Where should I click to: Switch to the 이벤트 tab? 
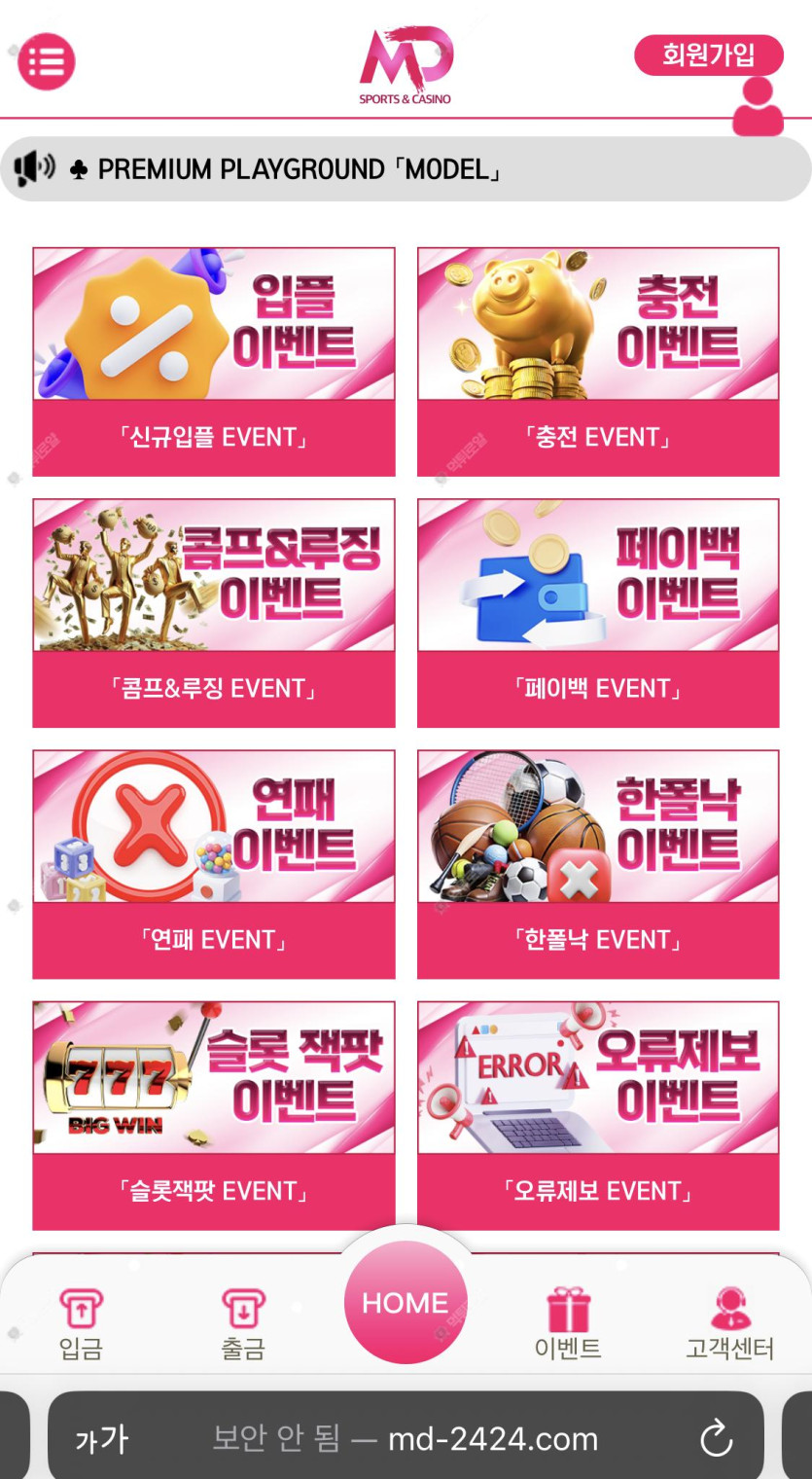coord(568,1323)
